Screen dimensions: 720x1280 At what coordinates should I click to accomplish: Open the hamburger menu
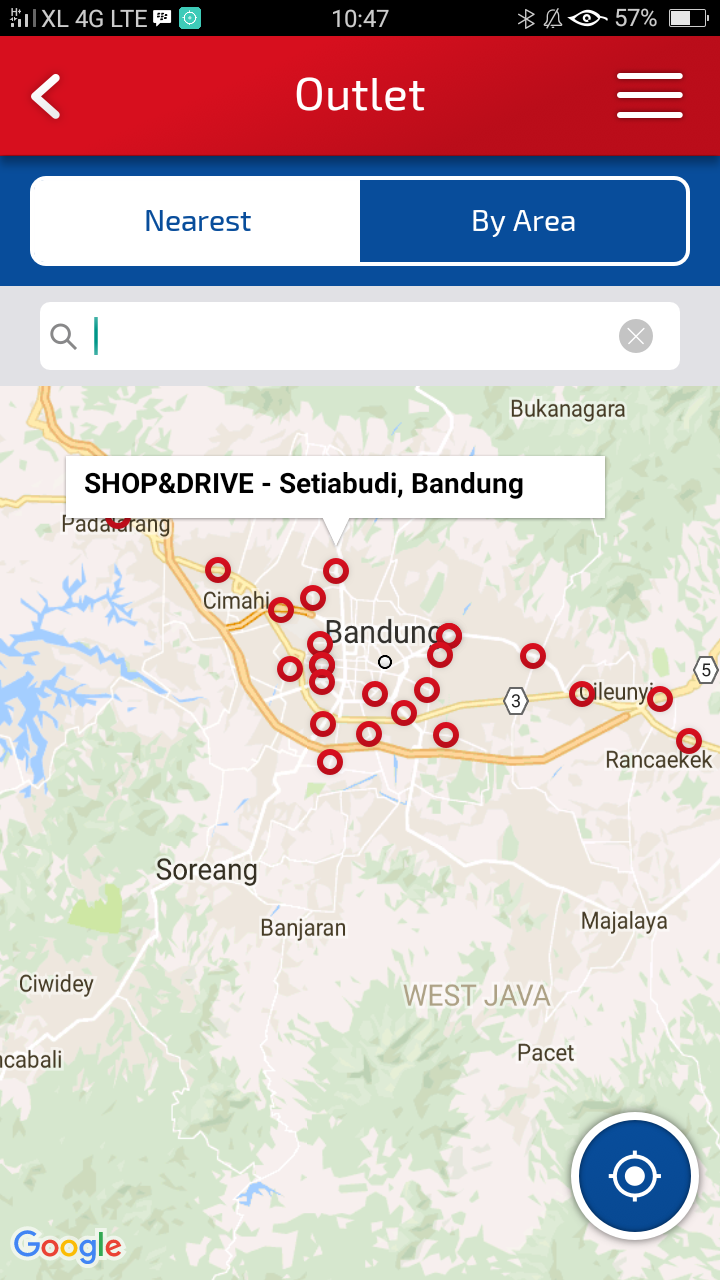tap(650, 96)
